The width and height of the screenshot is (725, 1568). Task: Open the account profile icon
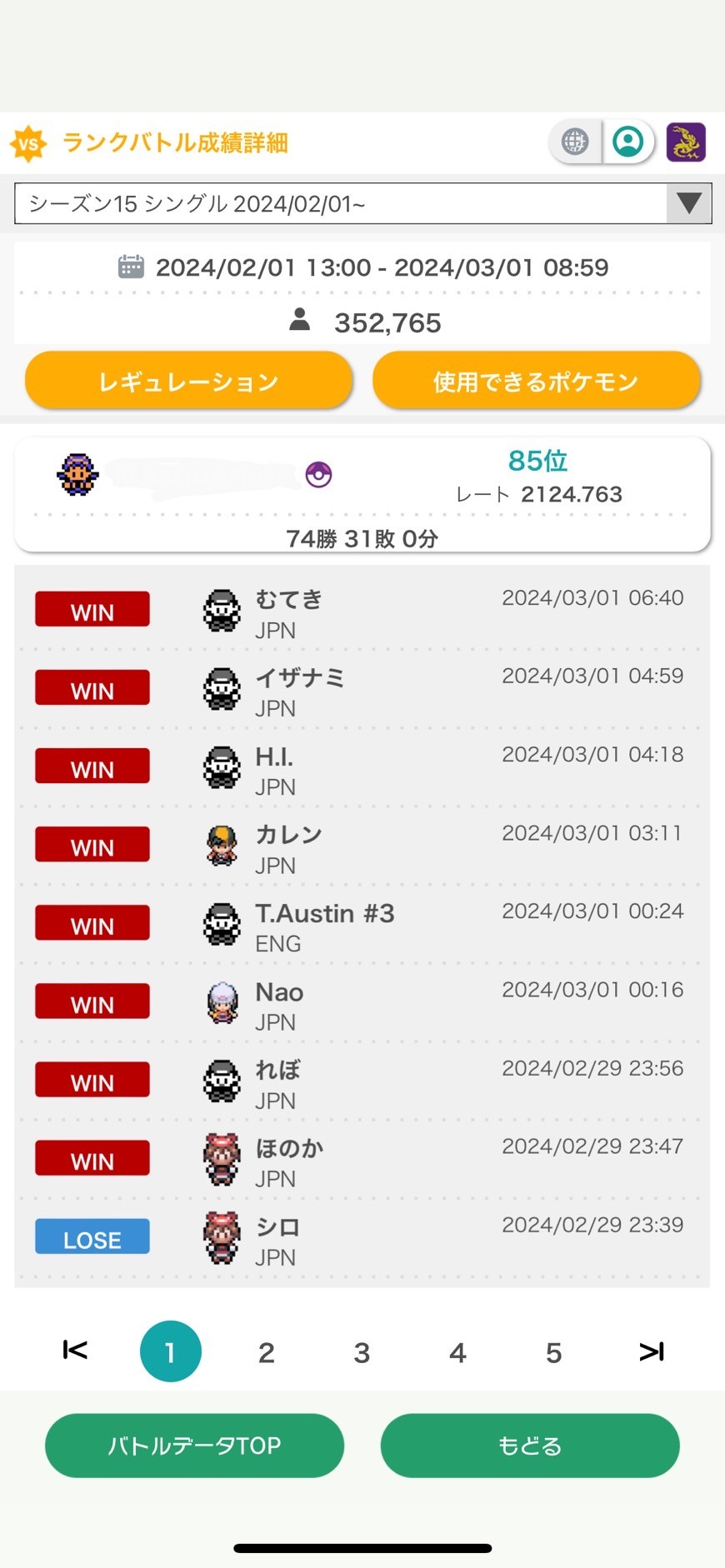click(x=627, y=142)
